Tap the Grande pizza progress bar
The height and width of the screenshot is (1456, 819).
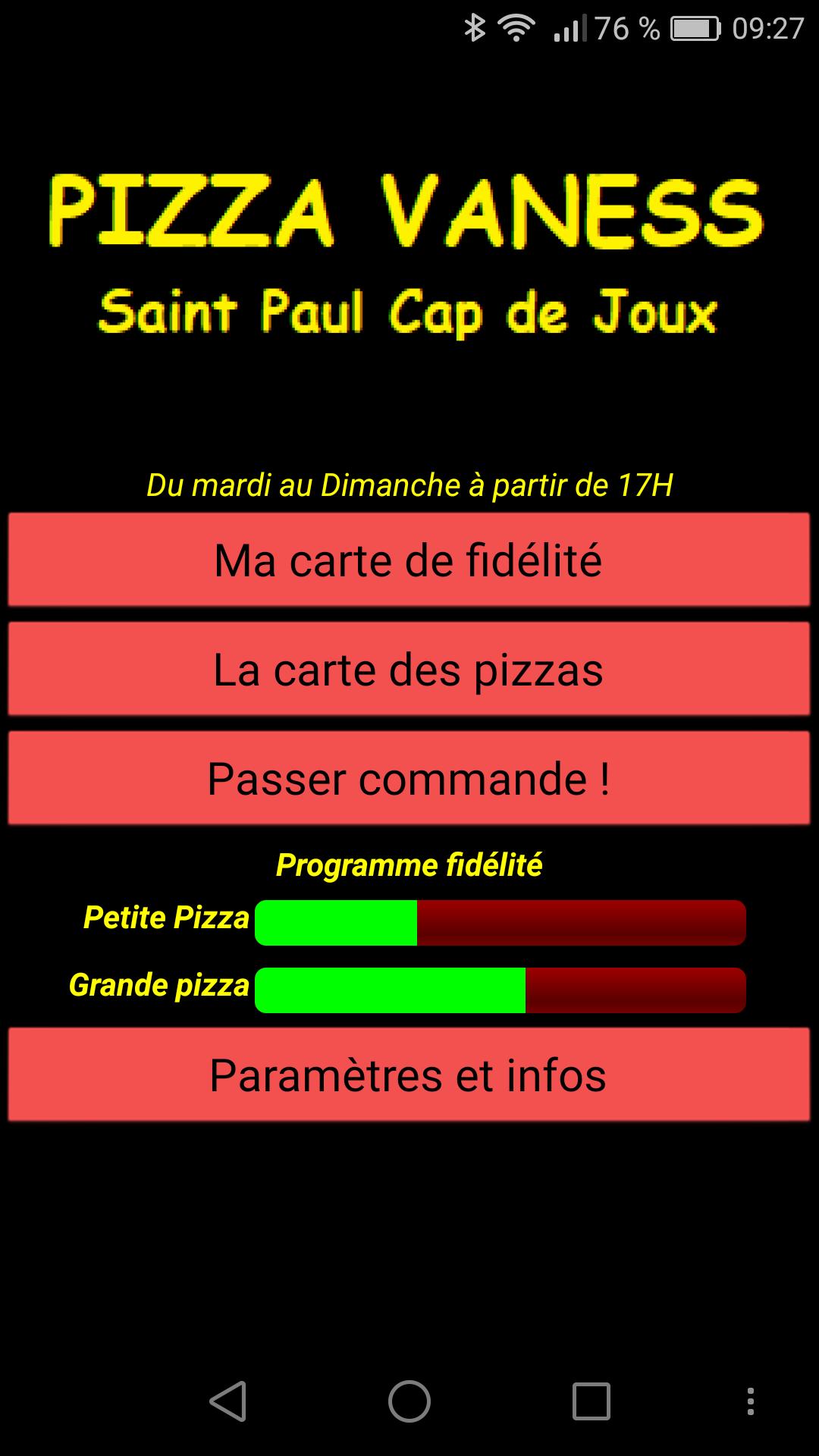[502, 988]
